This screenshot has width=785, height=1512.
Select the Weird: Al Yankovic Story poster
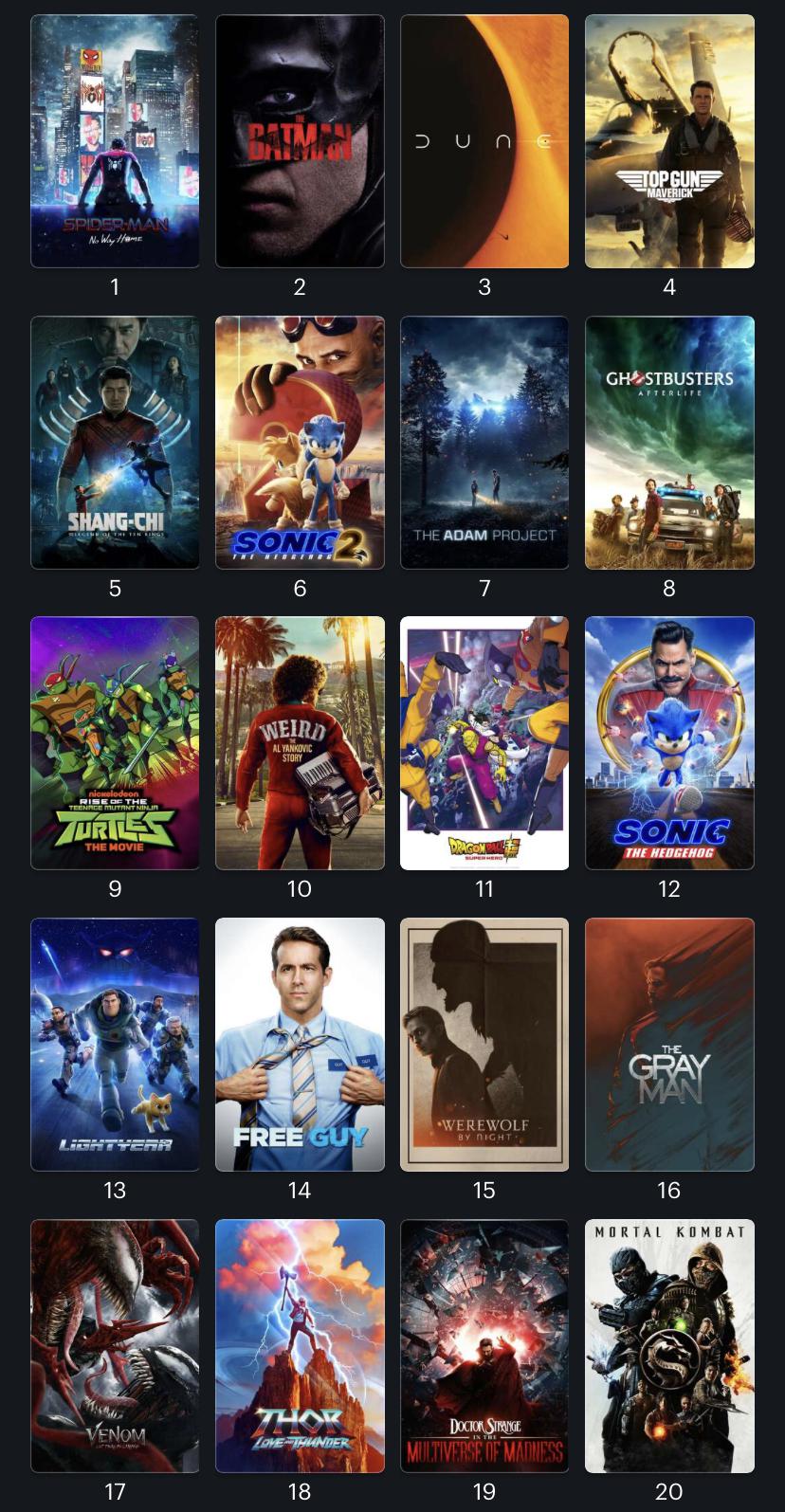click(x=300, y=743)
